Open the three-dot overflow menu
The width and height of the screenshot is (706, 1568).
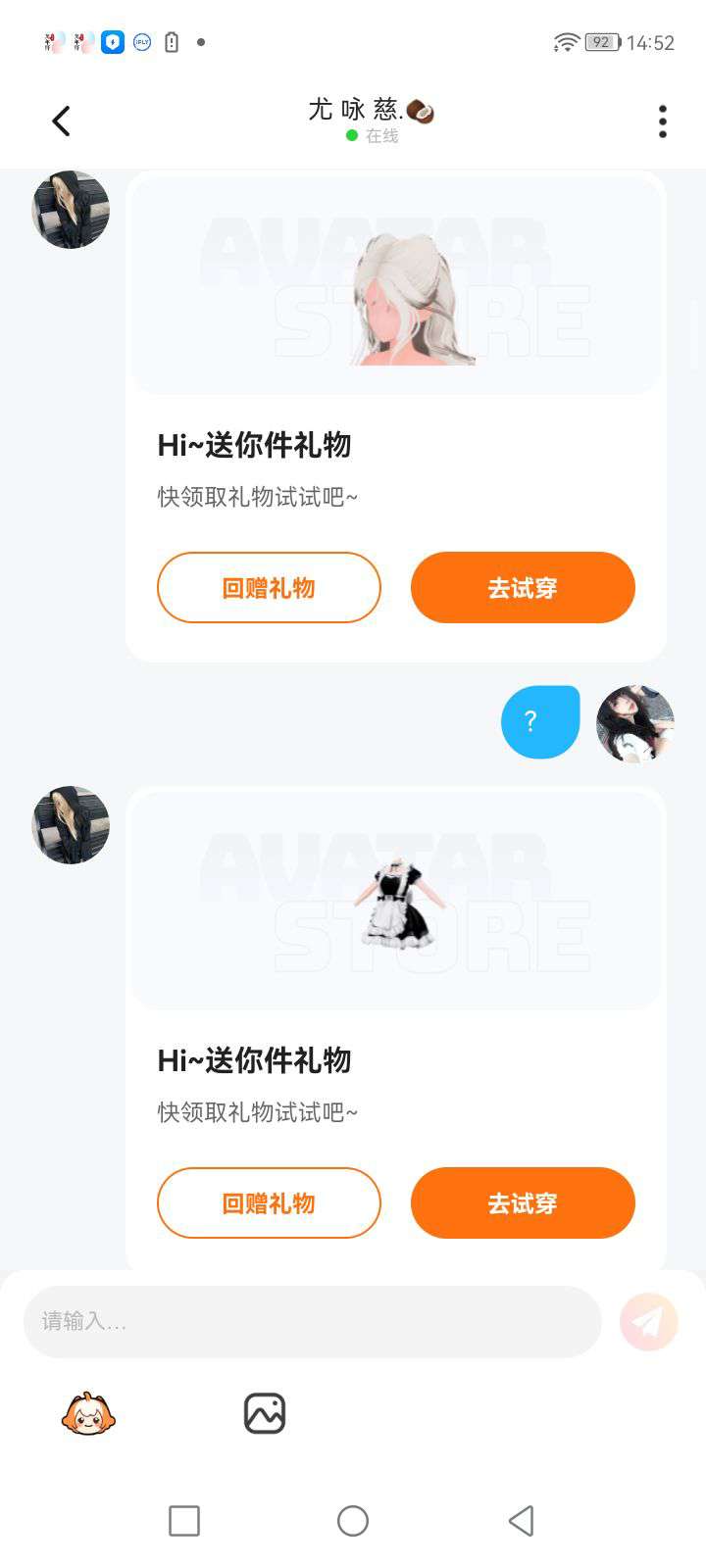pyautogui.click(x=663, y=122)
